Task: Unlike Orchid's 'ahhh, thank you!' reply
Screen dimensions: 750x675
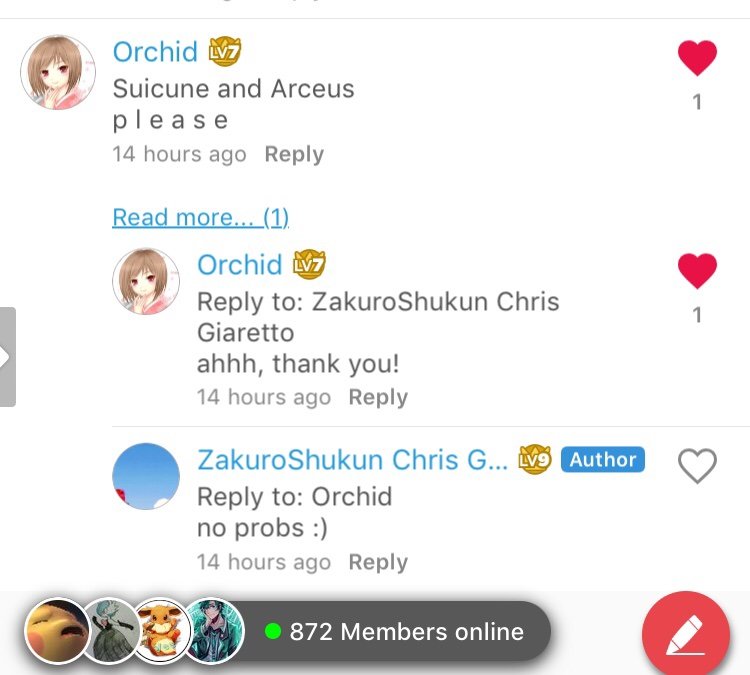Action: (x=697, y=271)
